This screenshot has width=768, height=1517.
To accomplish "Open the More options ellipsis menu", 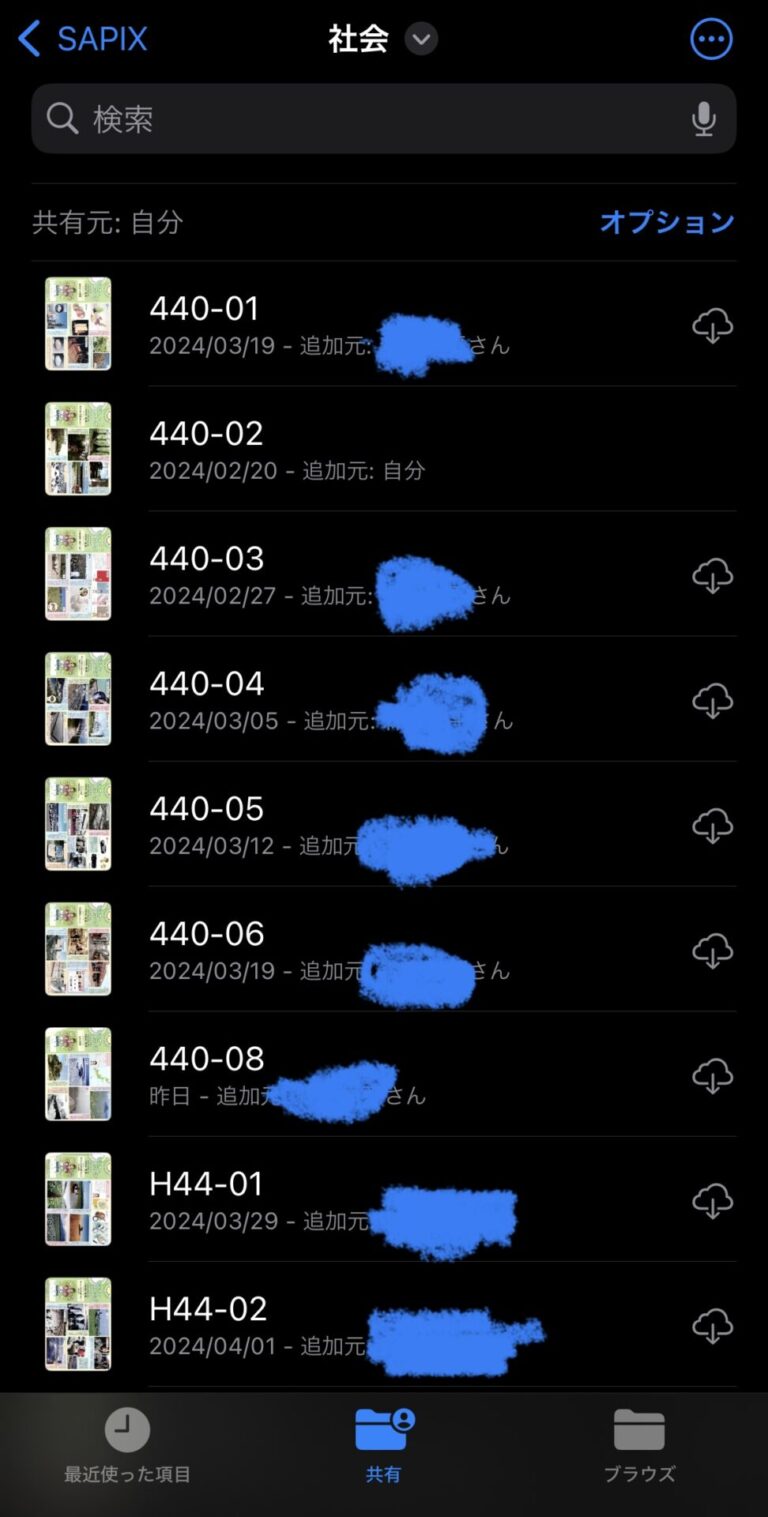I will [711, 38].
